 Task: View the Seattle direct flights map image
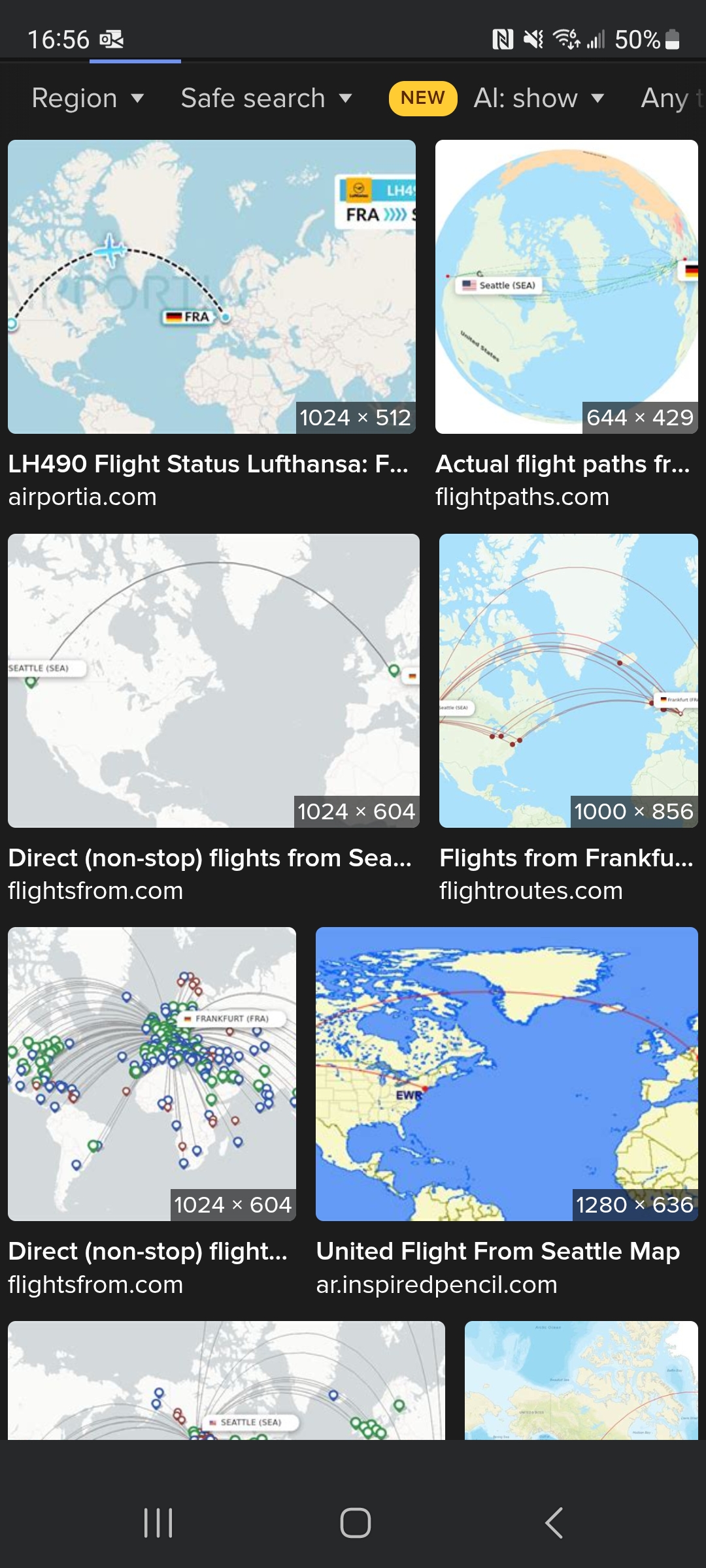pos(213,680)
